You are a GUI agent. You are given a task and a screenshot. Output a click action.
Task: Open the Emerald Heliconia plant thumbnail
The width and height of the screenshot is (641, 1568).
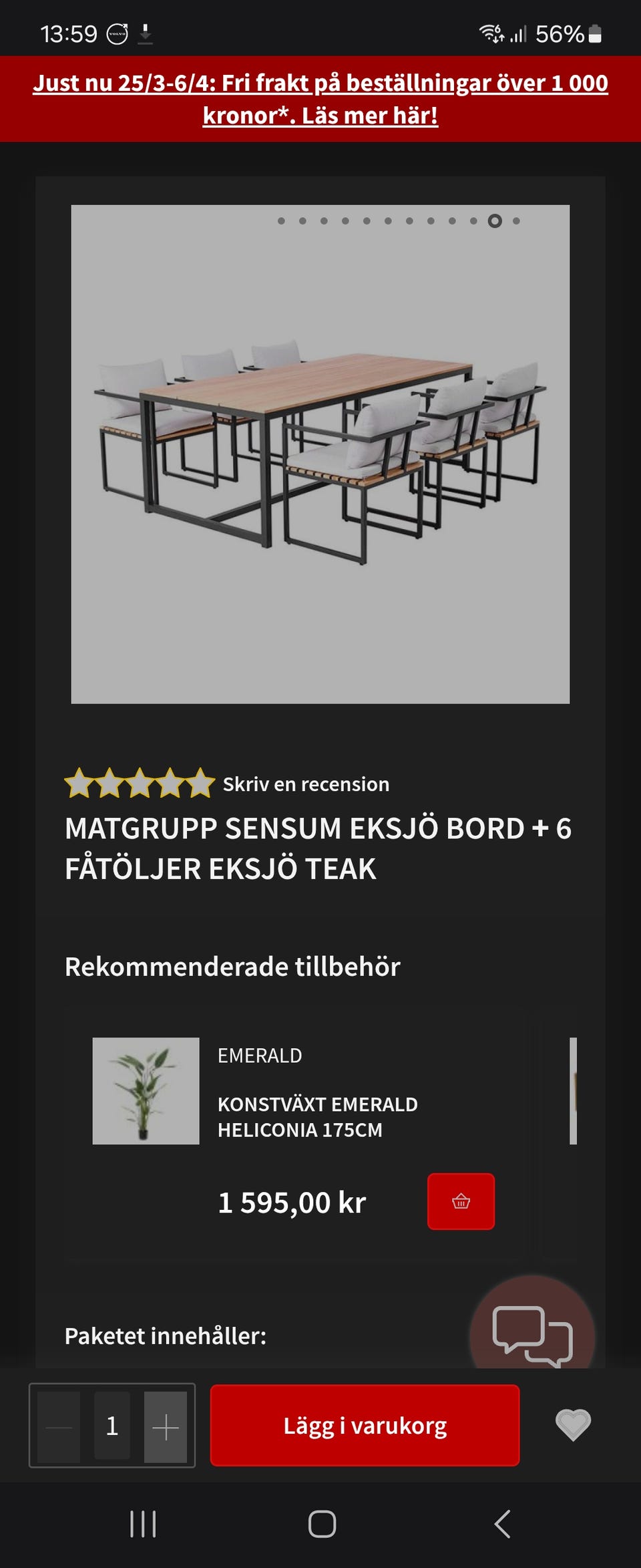[x=146, y=1092]
